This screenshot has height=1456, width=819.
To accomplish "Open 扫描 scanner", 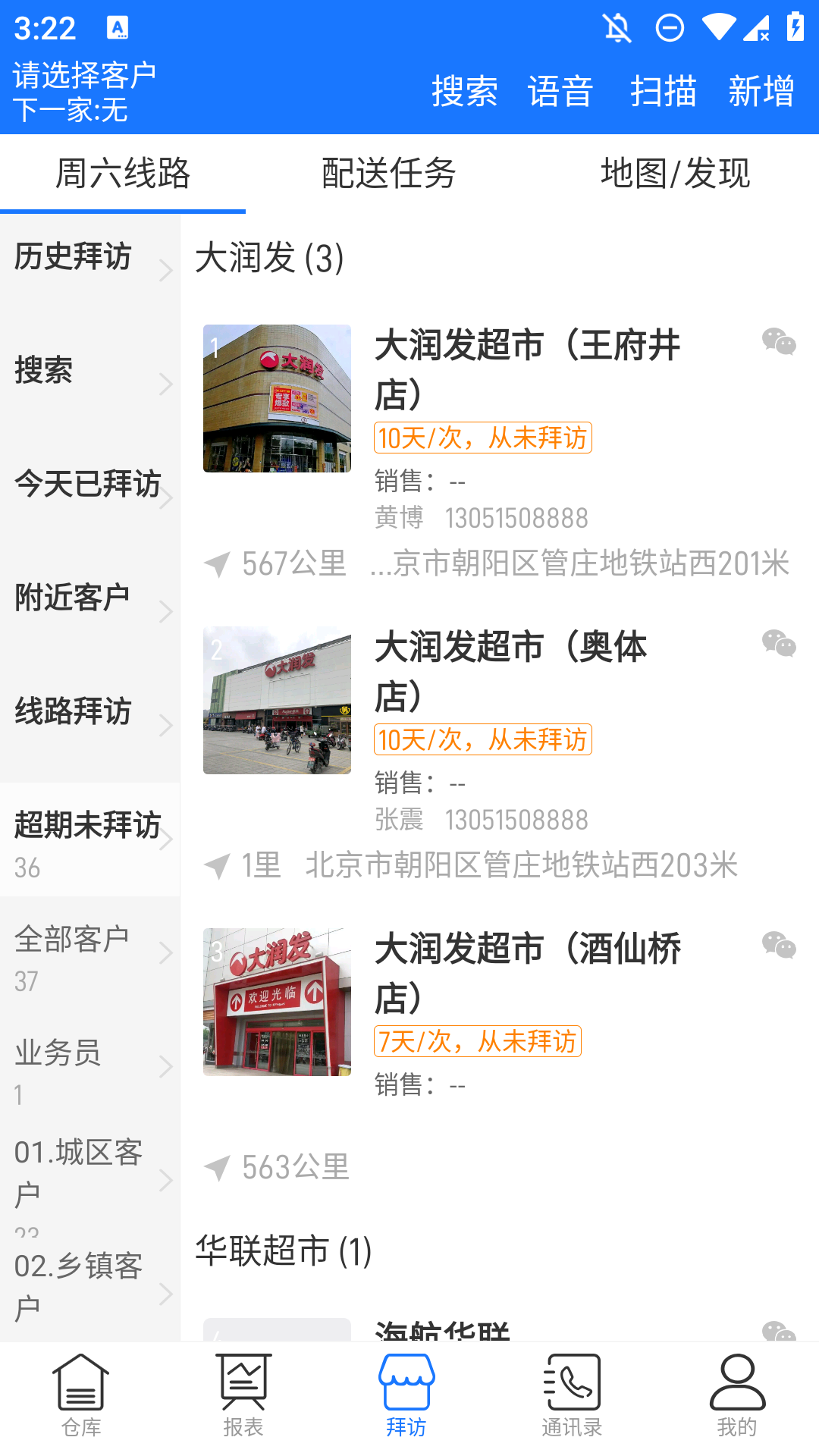I will (664, 91).
